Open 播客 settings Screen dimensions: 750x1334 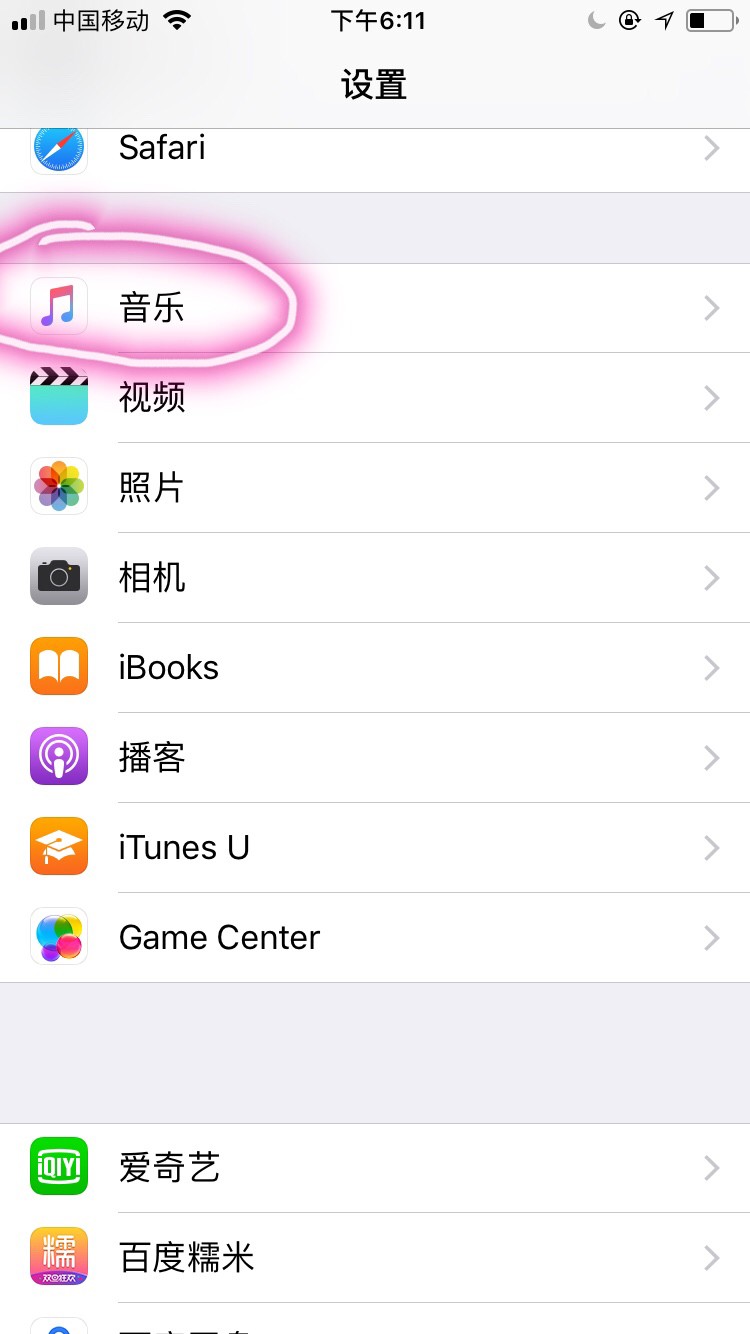click(x=375, y=758)
